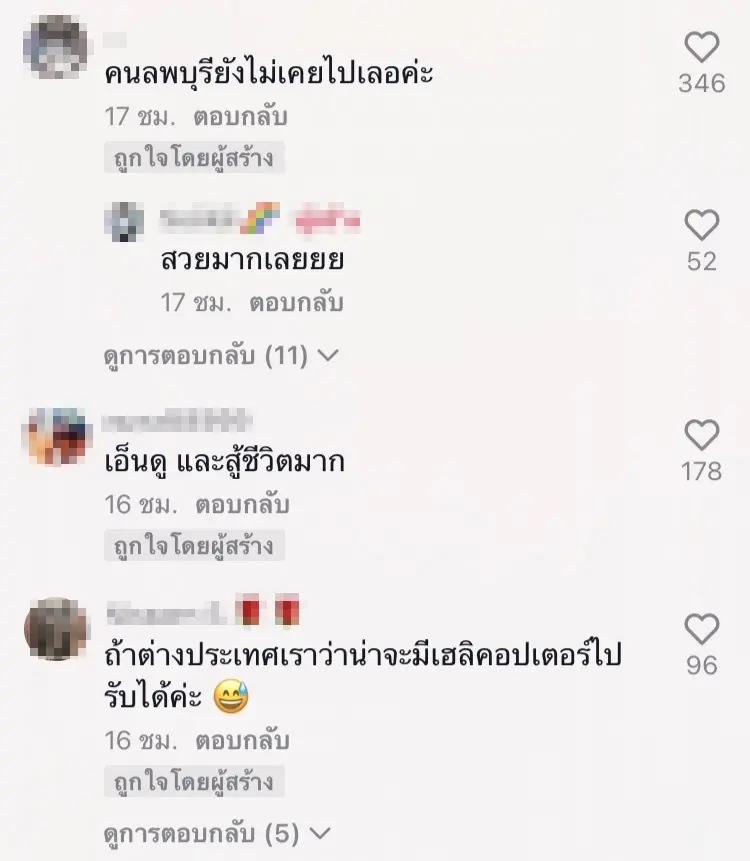750x861 pixels.
Task: Like the comment "คนลพบุรียังไม่เคยไปเลอค่ะ"
Action: 702,47
